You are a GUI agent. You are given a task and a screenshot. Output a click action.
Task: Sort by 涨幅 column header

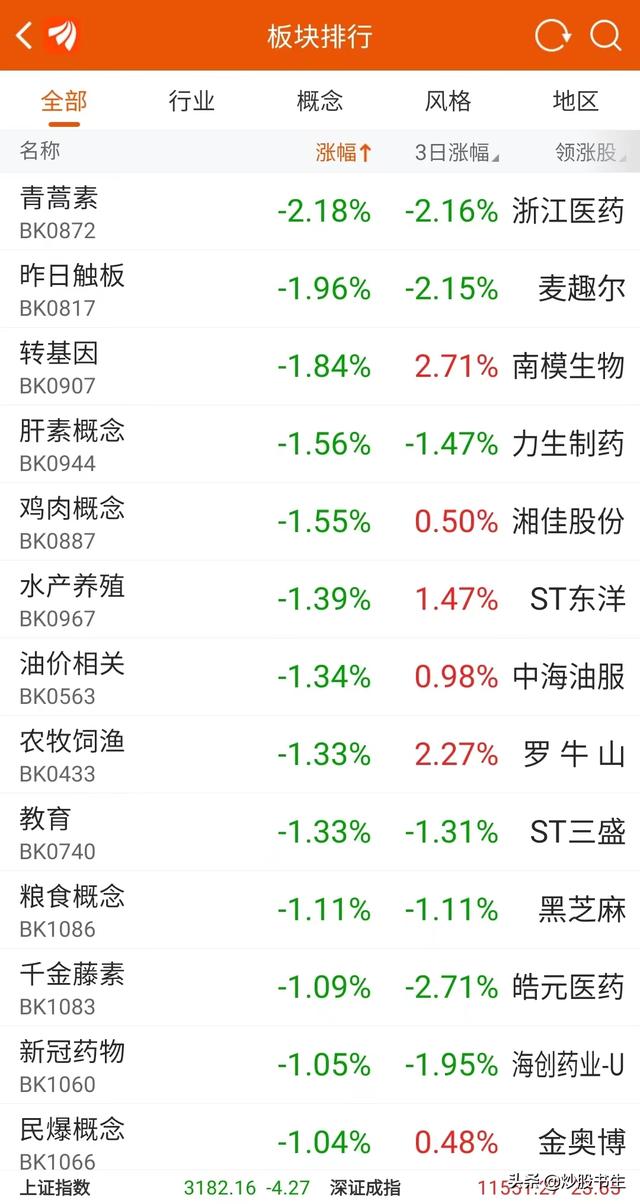point(343,153)
